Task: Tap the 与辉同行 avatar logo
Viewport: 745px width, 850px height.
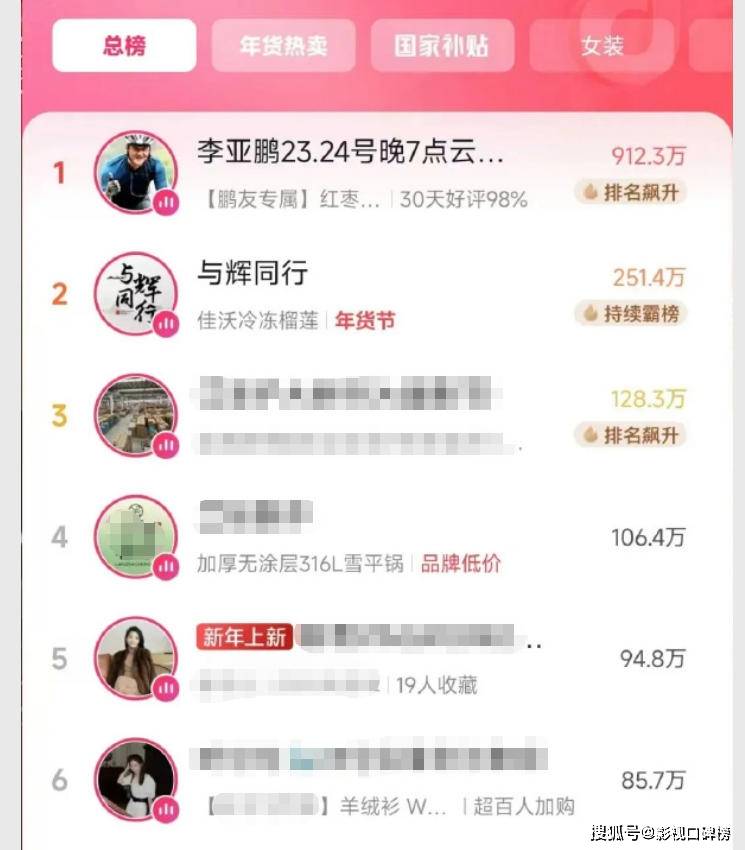Action: [x=135, y=293]
